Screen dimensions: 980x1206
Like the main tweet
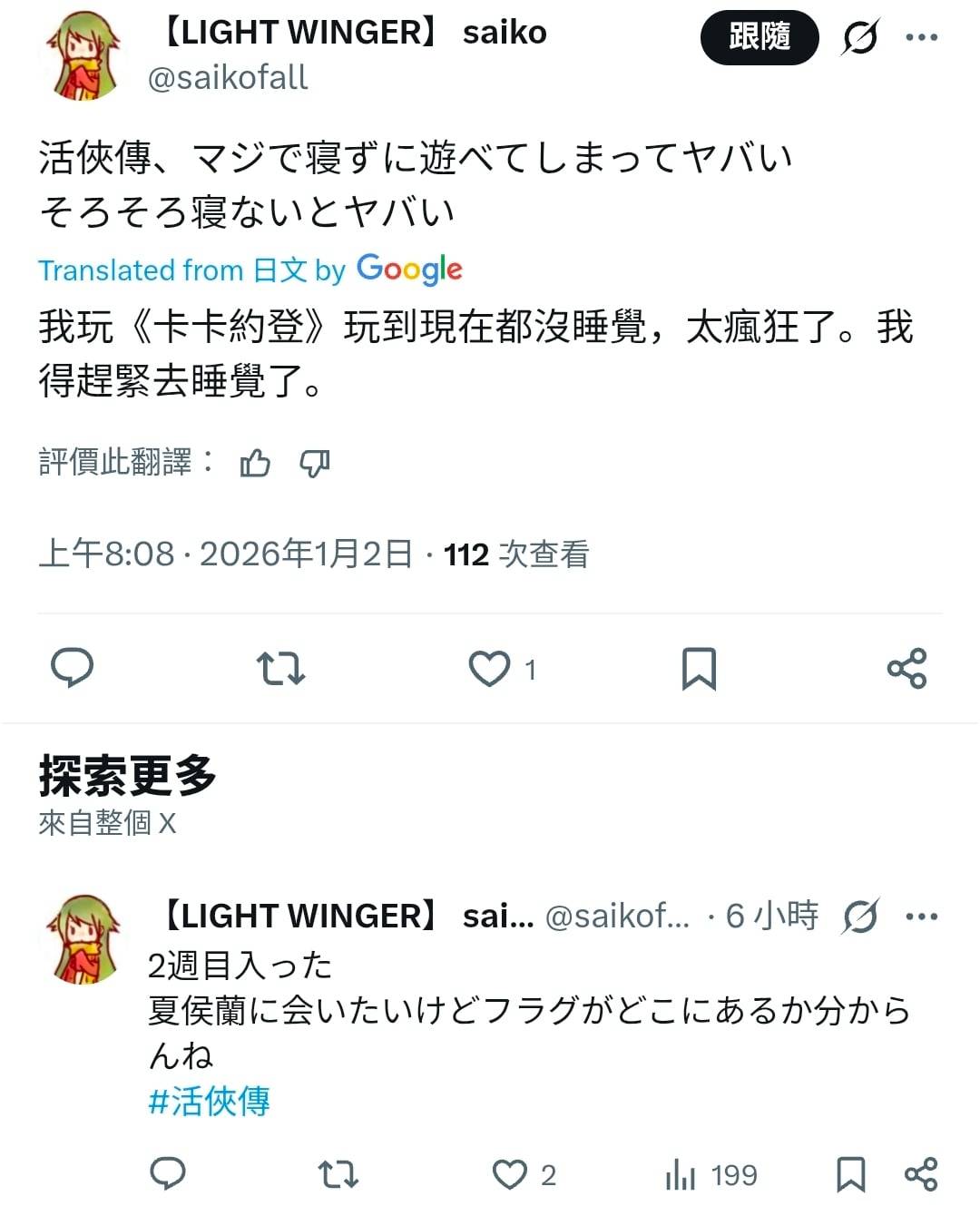coord(490,669)
